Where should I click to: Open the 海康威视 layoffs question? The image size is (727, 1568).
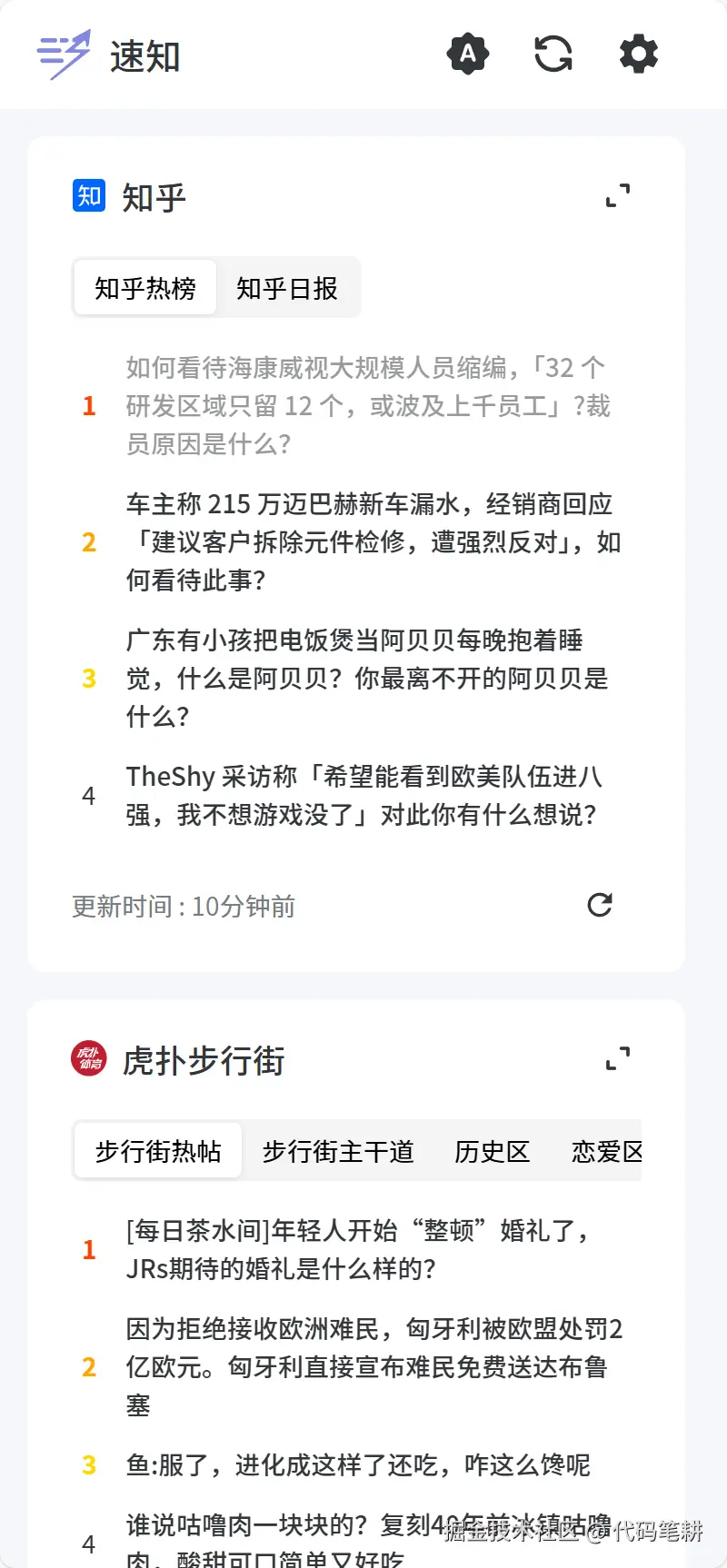[368, 405]
